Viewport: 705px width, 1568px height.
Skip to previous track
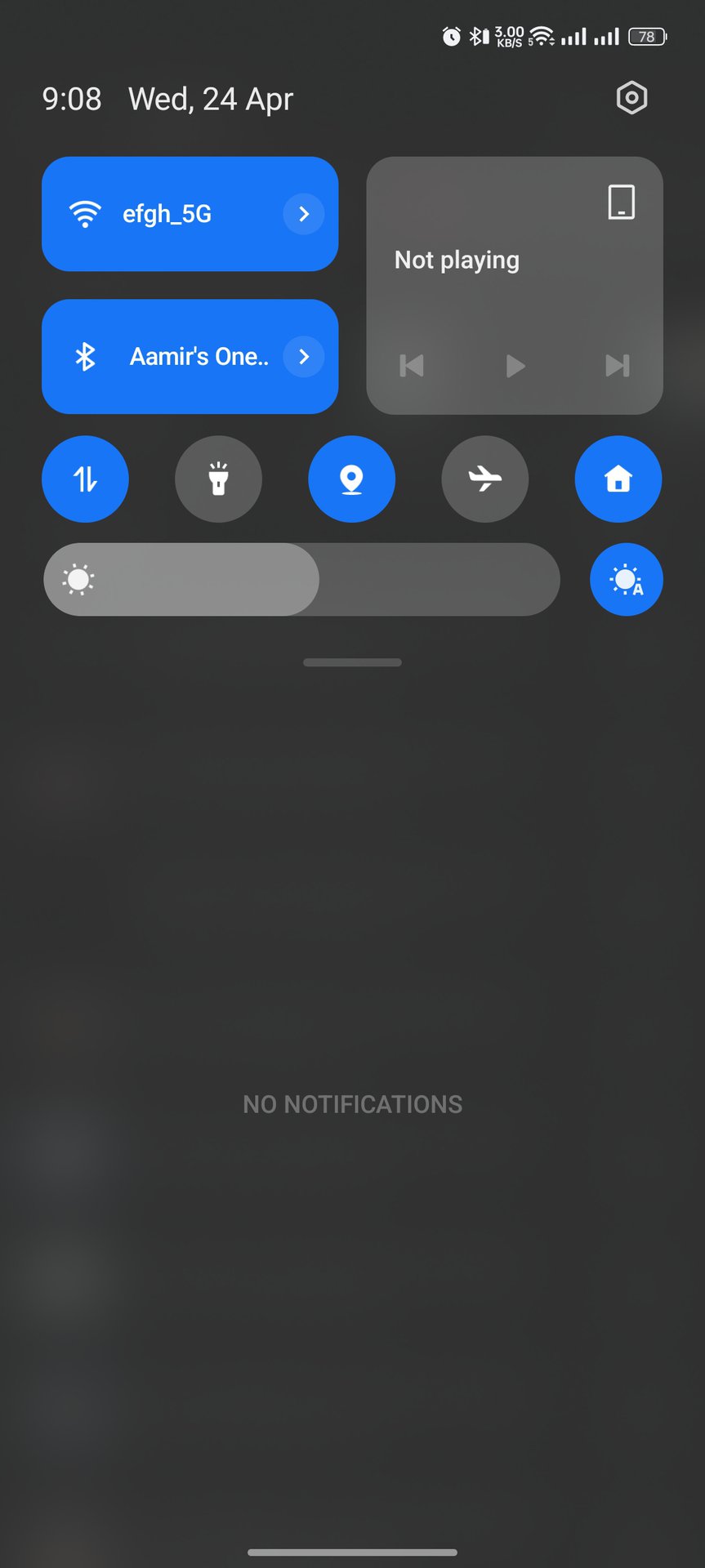(x=412, y=365)
